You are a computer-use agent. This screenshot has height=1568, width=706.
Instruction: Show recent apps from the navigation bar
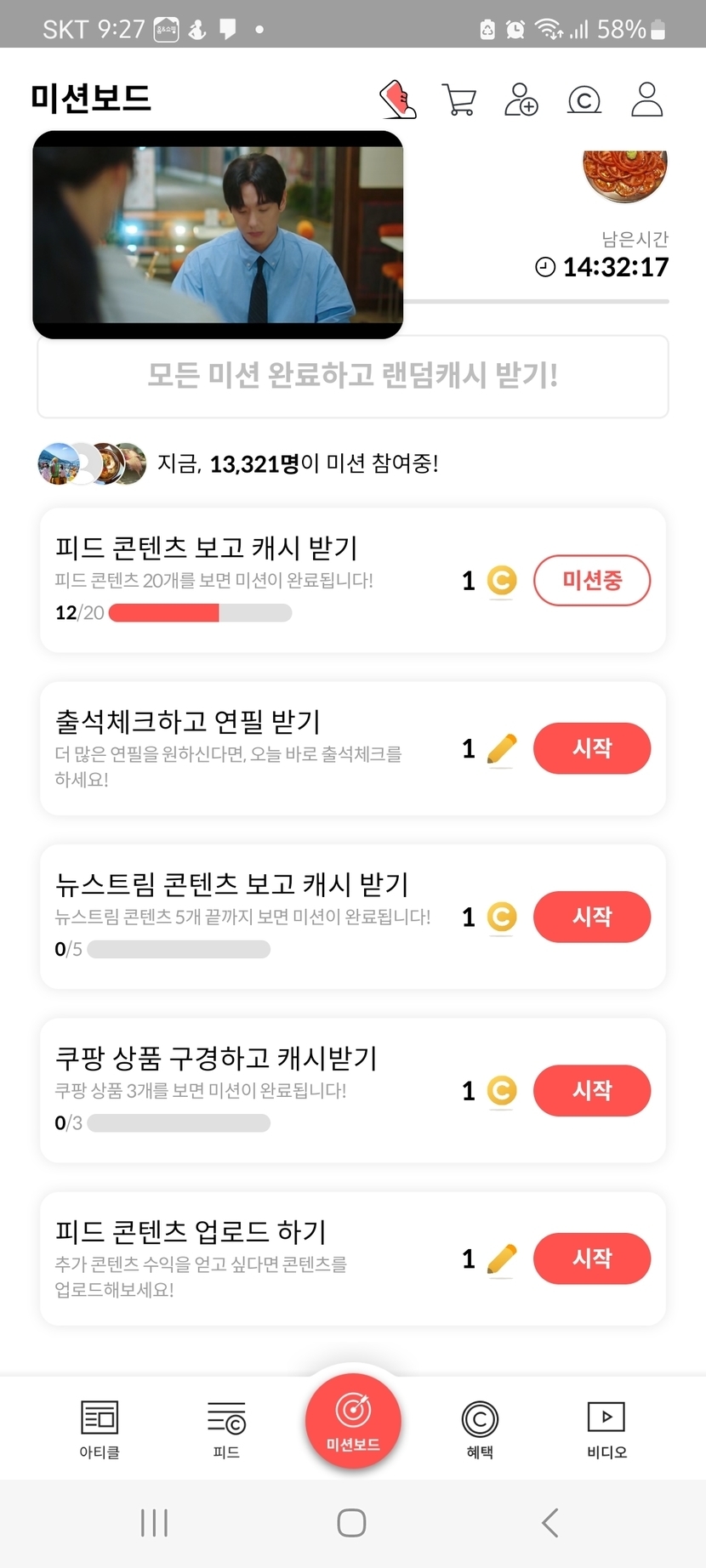point(154,1522)
